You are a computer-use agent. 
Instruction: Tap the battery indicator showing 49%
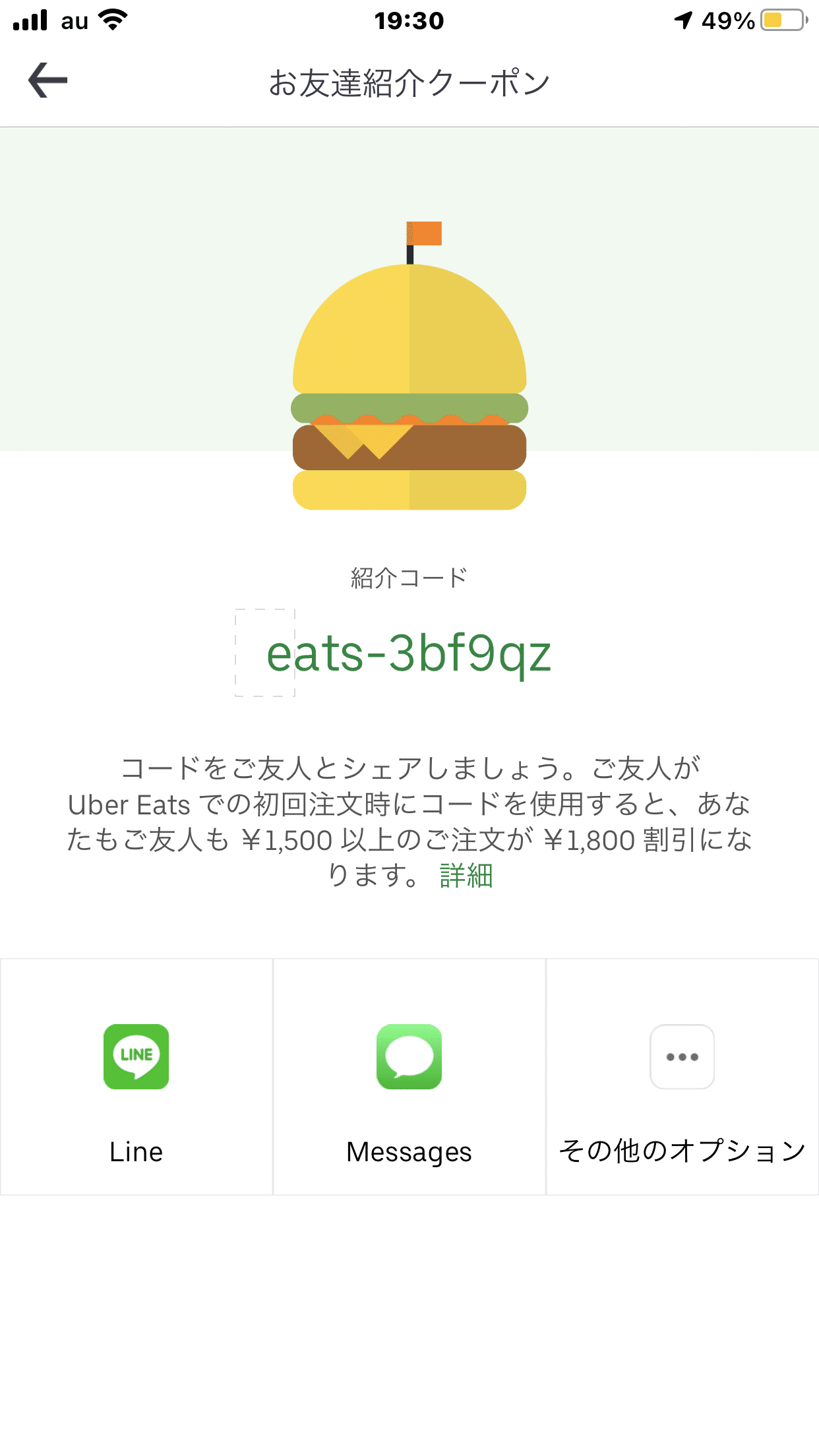[x=782, y=20]
